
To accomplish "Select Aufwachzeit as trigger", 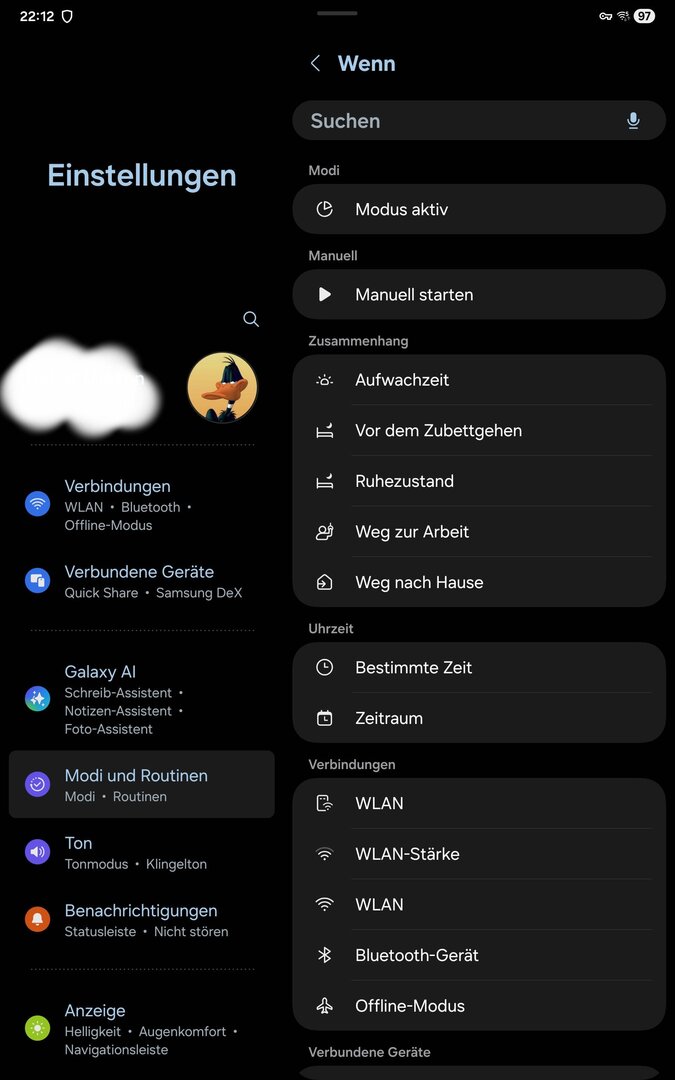I will point(478,380).
